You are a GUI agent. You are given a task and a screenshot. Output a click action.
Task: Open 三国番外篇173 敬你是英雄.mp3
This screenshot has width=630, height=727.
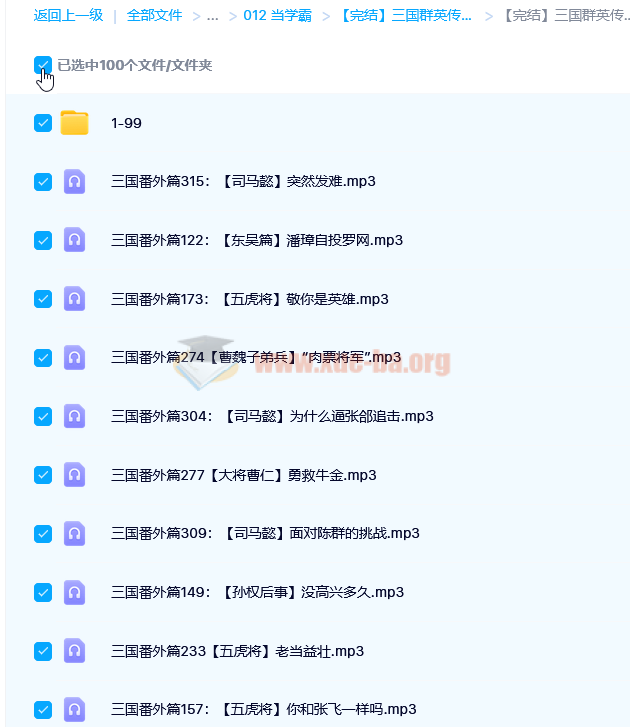[x=249, y=298]
